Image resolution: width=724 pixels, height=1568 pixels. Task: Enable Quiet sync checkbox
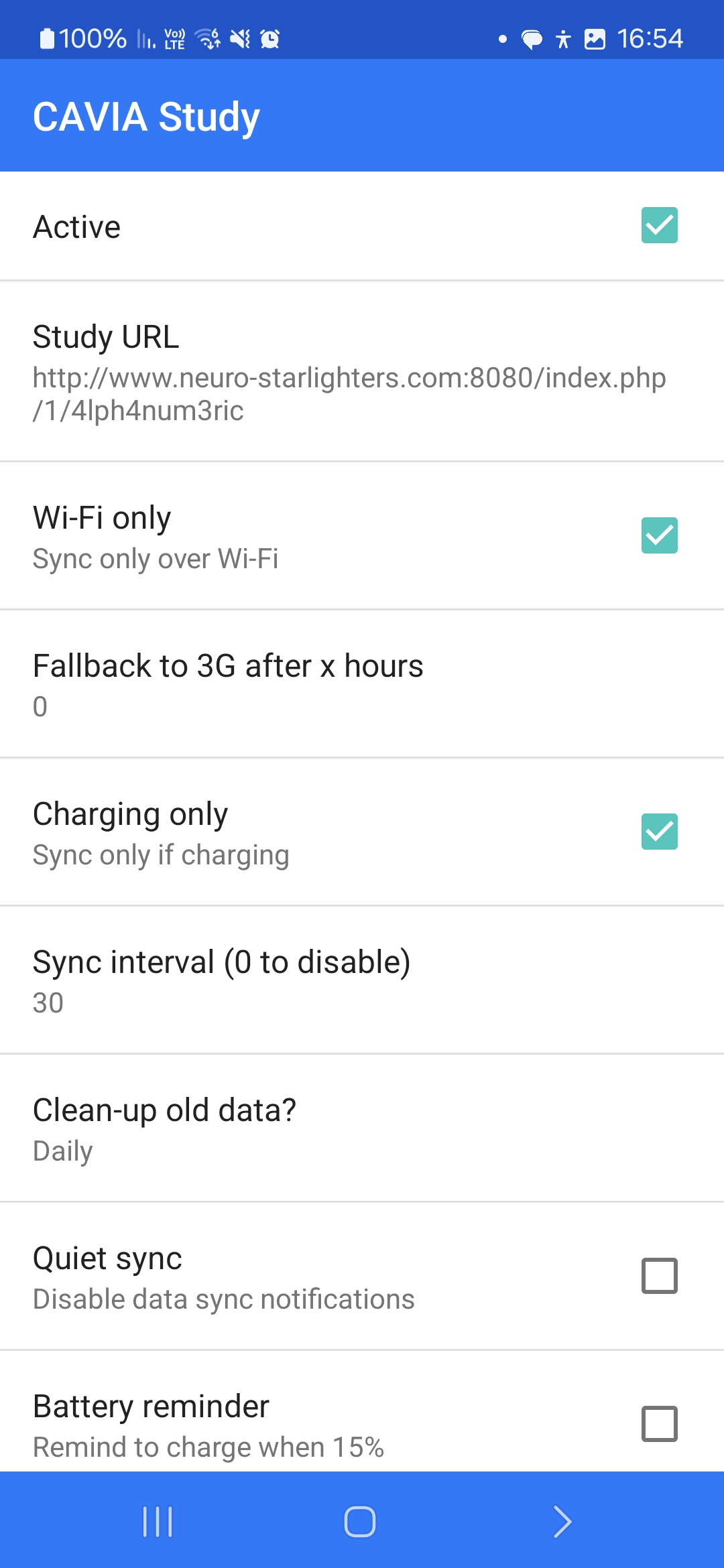point(659,1276)
